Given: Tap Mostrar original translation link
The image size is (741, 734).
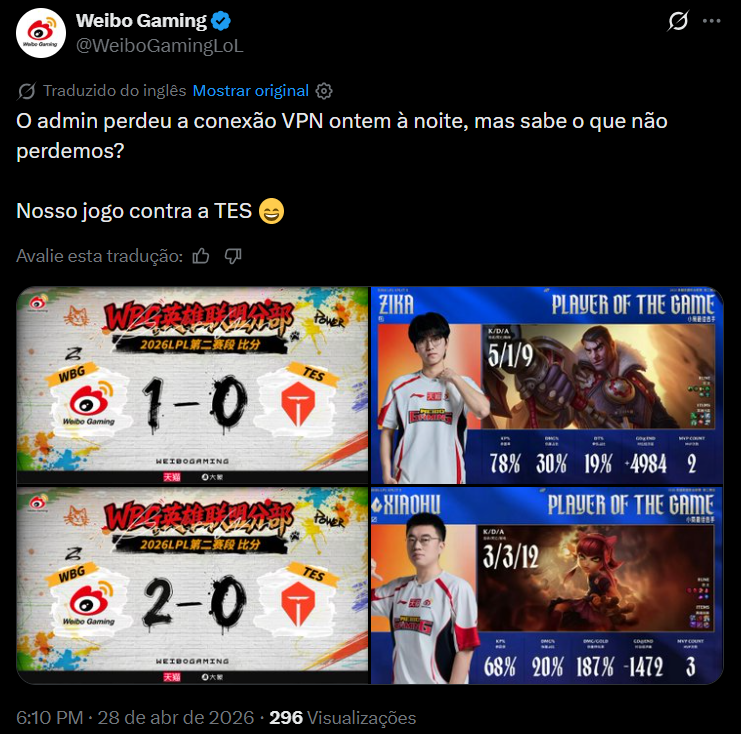Looking at the screenshot, I should 250,91.
